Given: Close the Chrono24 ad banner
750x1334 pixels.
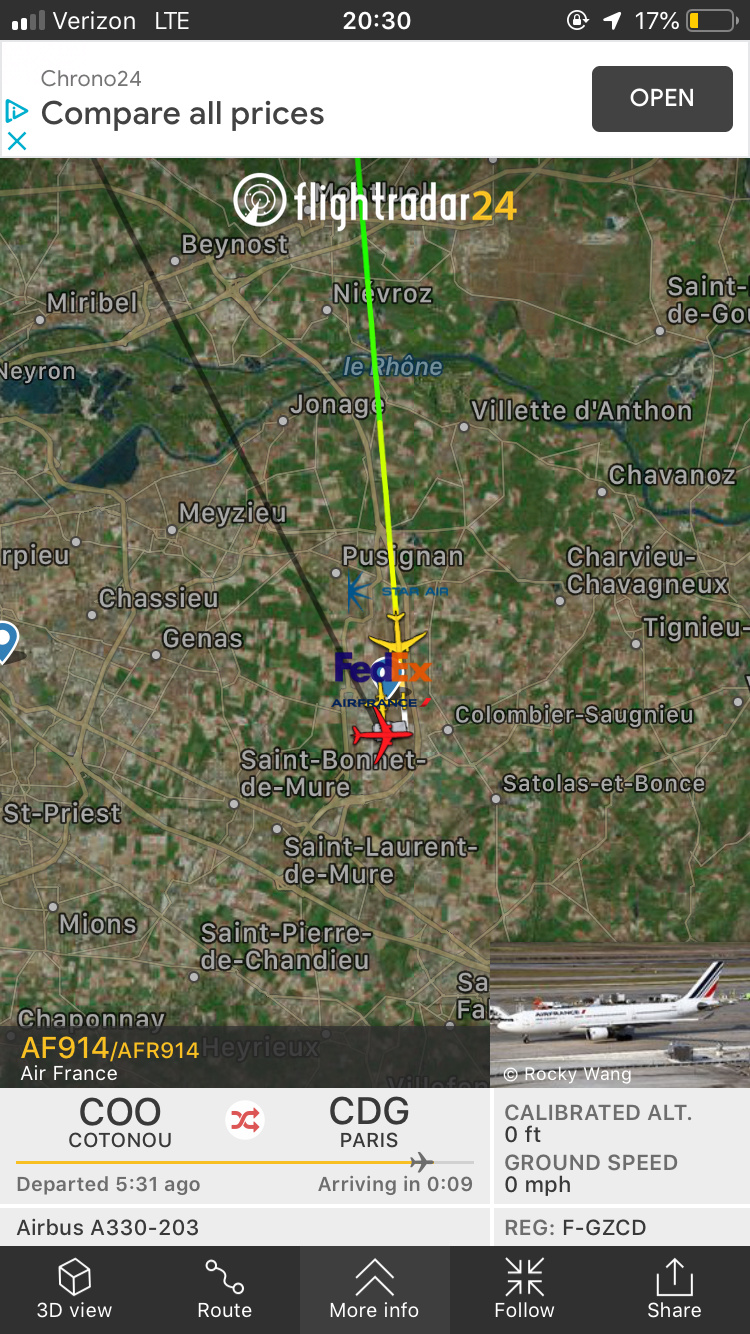Looking at the screenshot, I should point(16,141).
